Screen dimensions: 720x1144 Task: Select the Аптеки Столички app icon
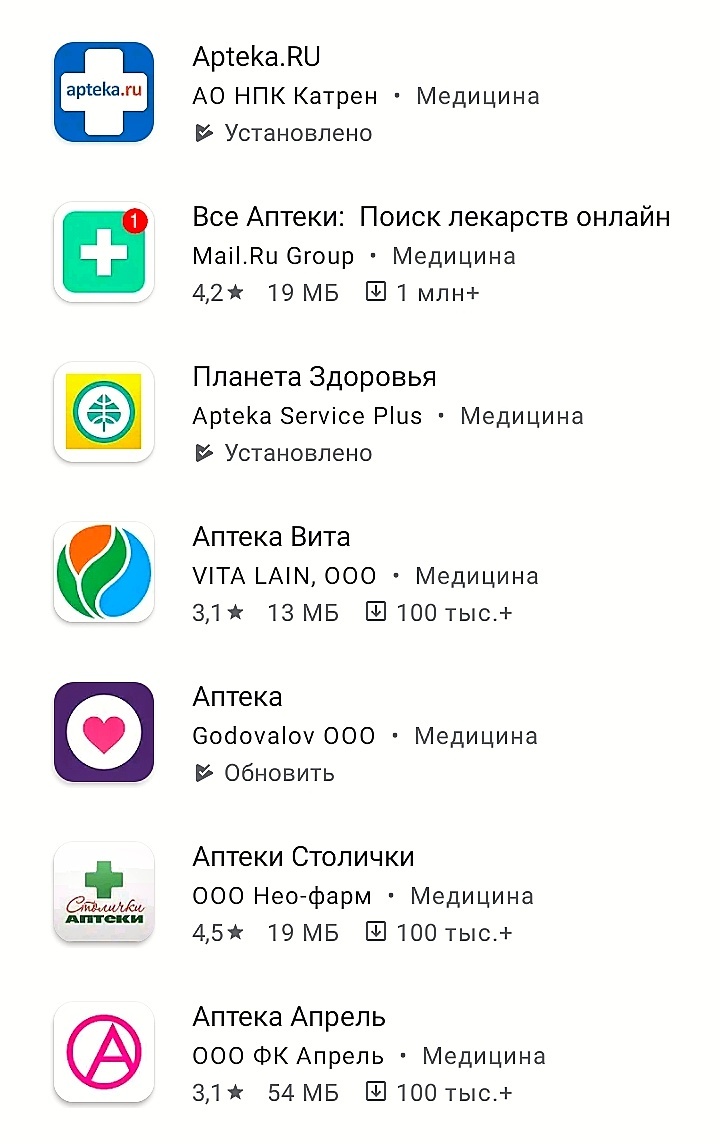(103, 892)
